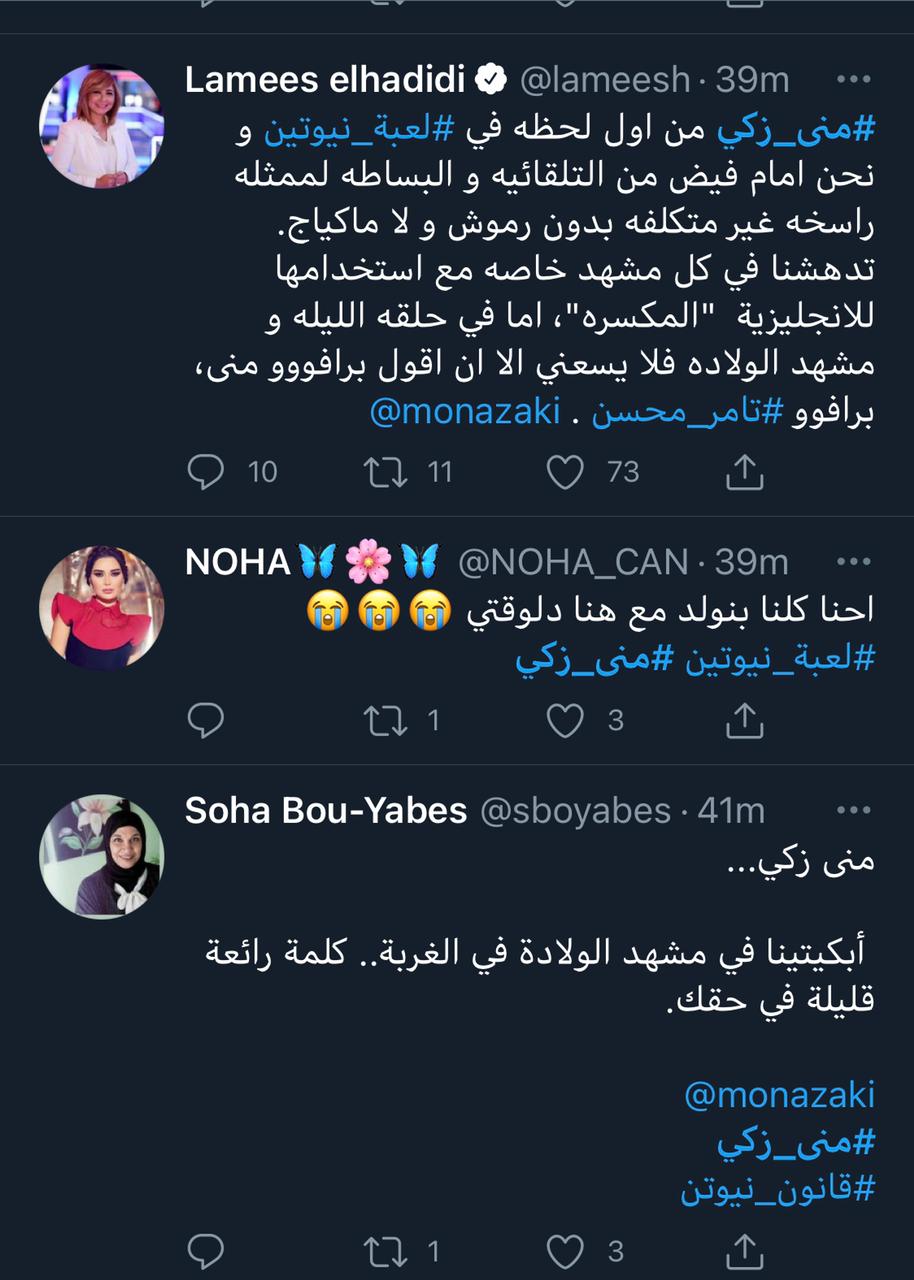Share Lamees elhadidi's tweet
The height and width of the screenshot is (1280, 914).
coord(743,472)
